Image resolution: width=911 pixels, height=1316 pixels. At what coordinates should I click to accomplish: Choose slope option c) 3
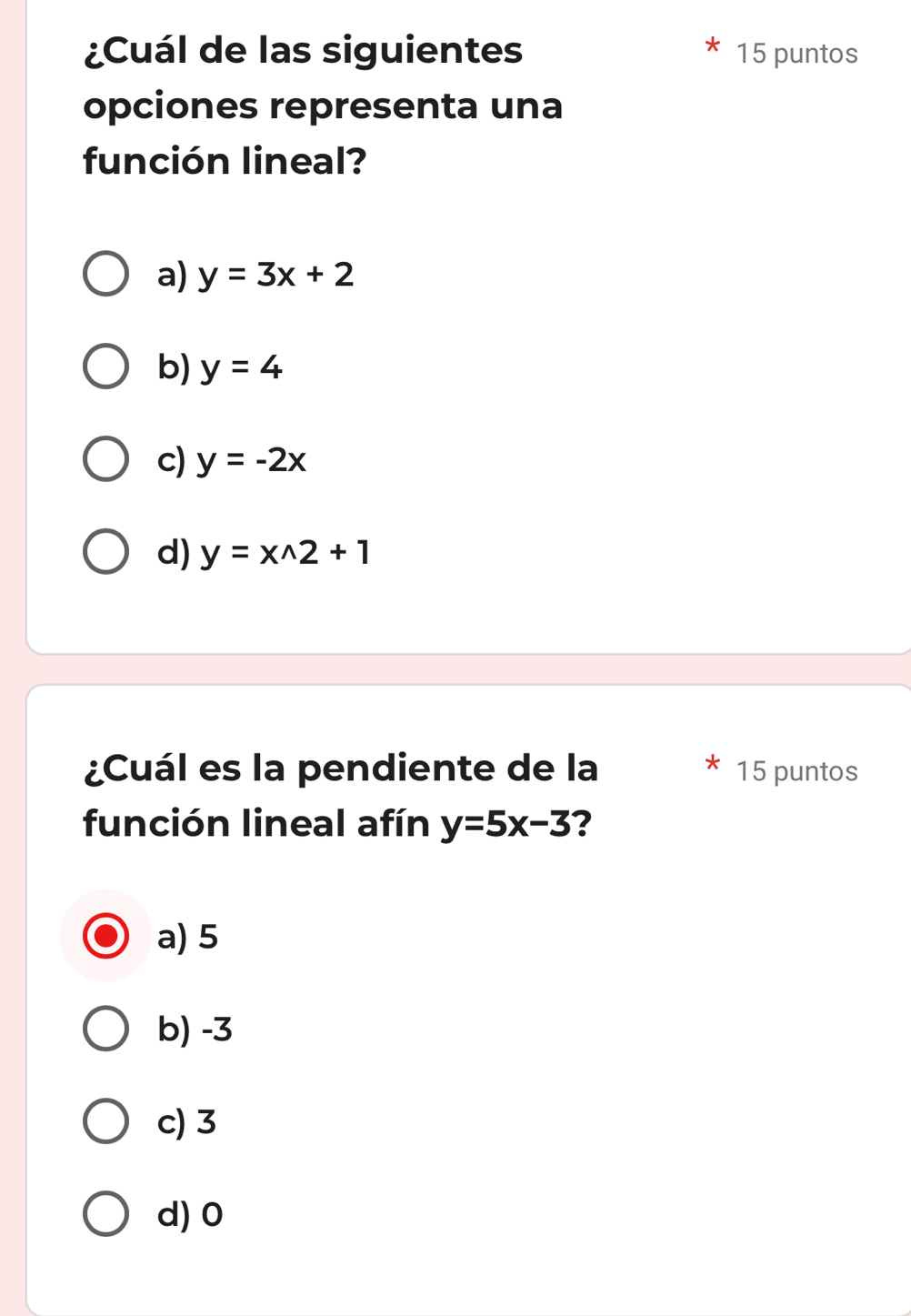point(106,1121)
